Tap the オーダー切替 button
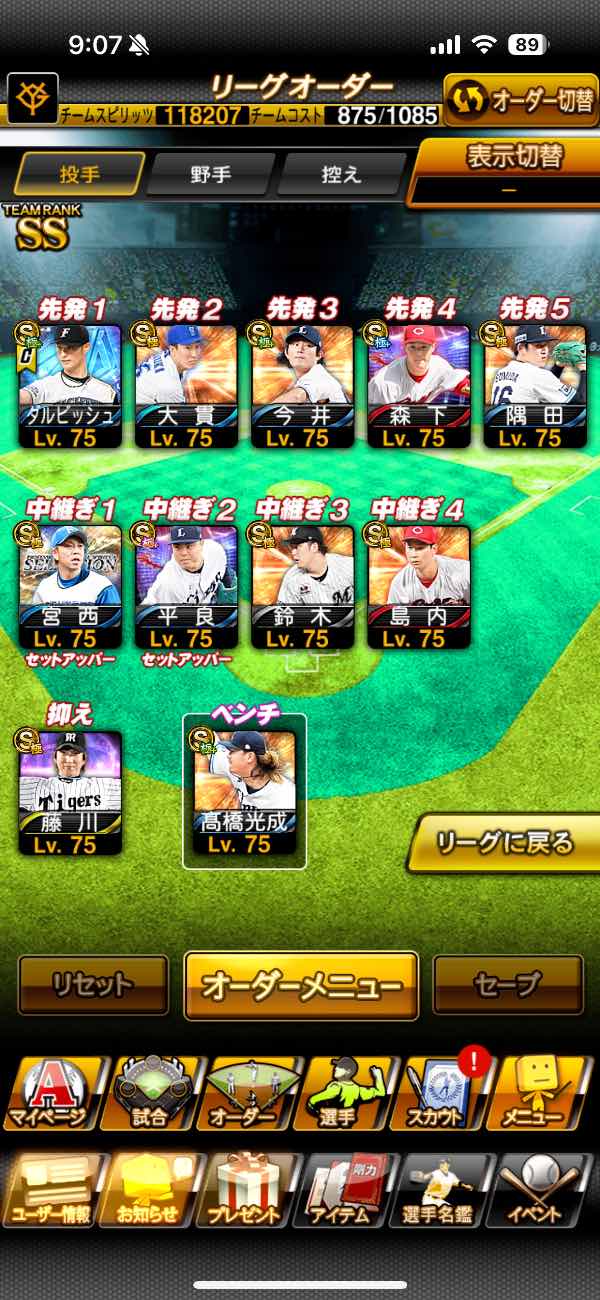600x1300 pixels. [520, 100]
